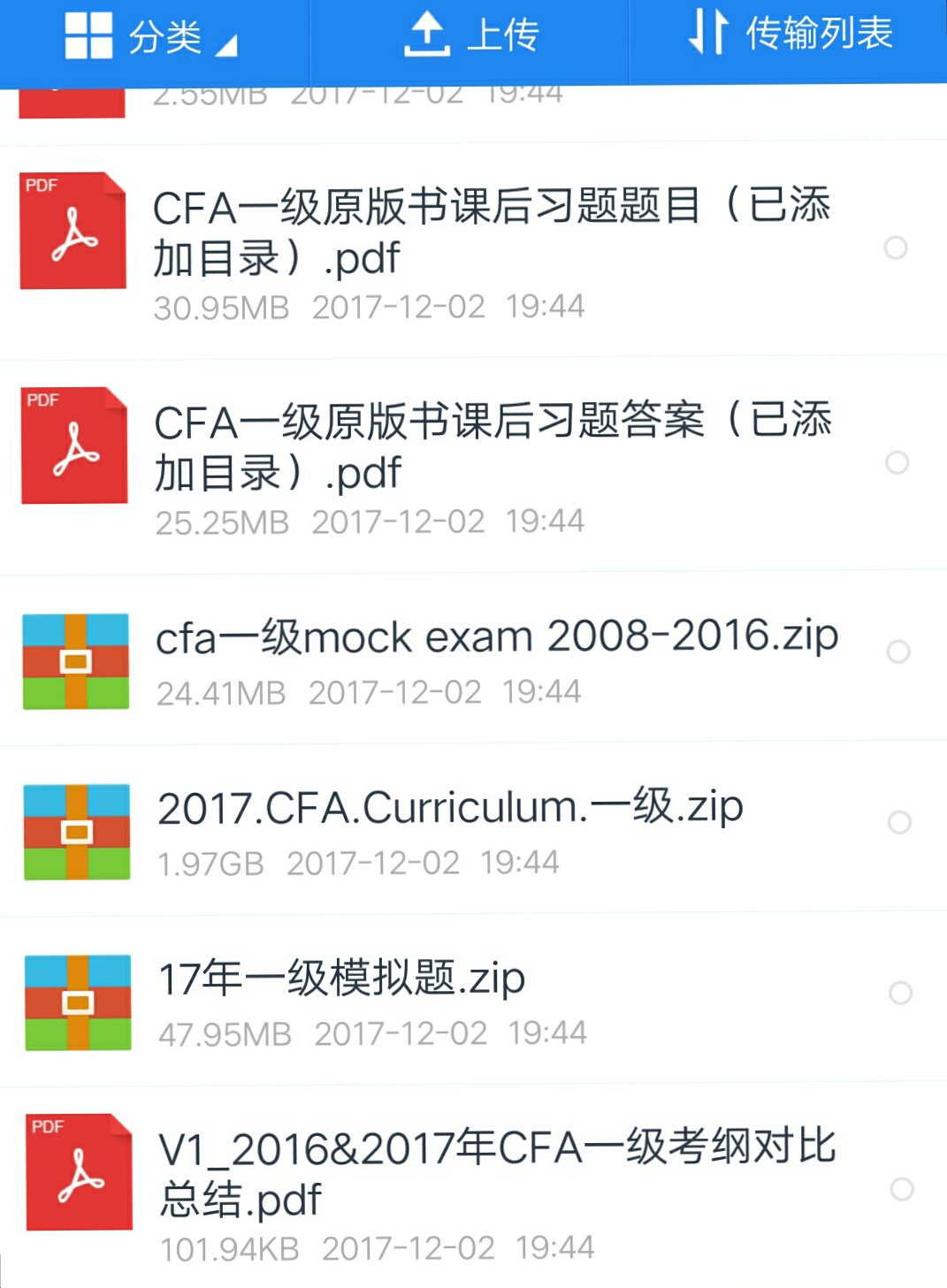Select the mock exam 2008-2016.zip checkbox
Viewport: 947px width, 1288px height.
[x=898, y=652]
